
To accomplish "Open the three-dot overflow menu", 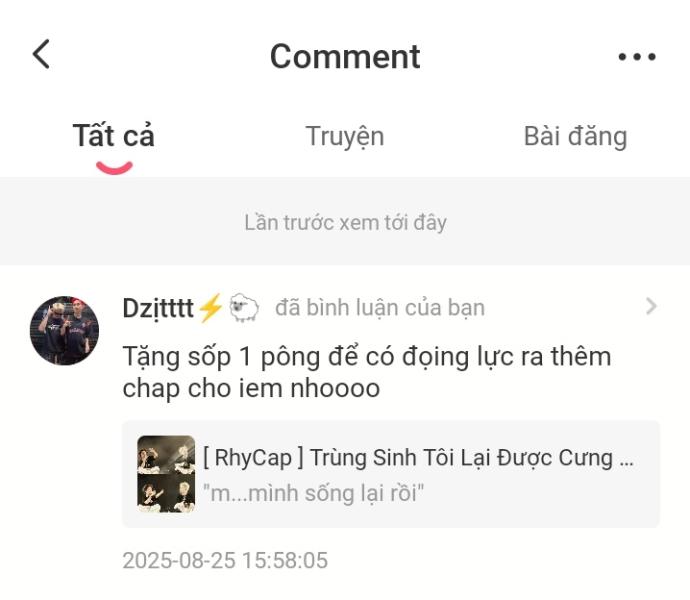I will click(636, 57).
